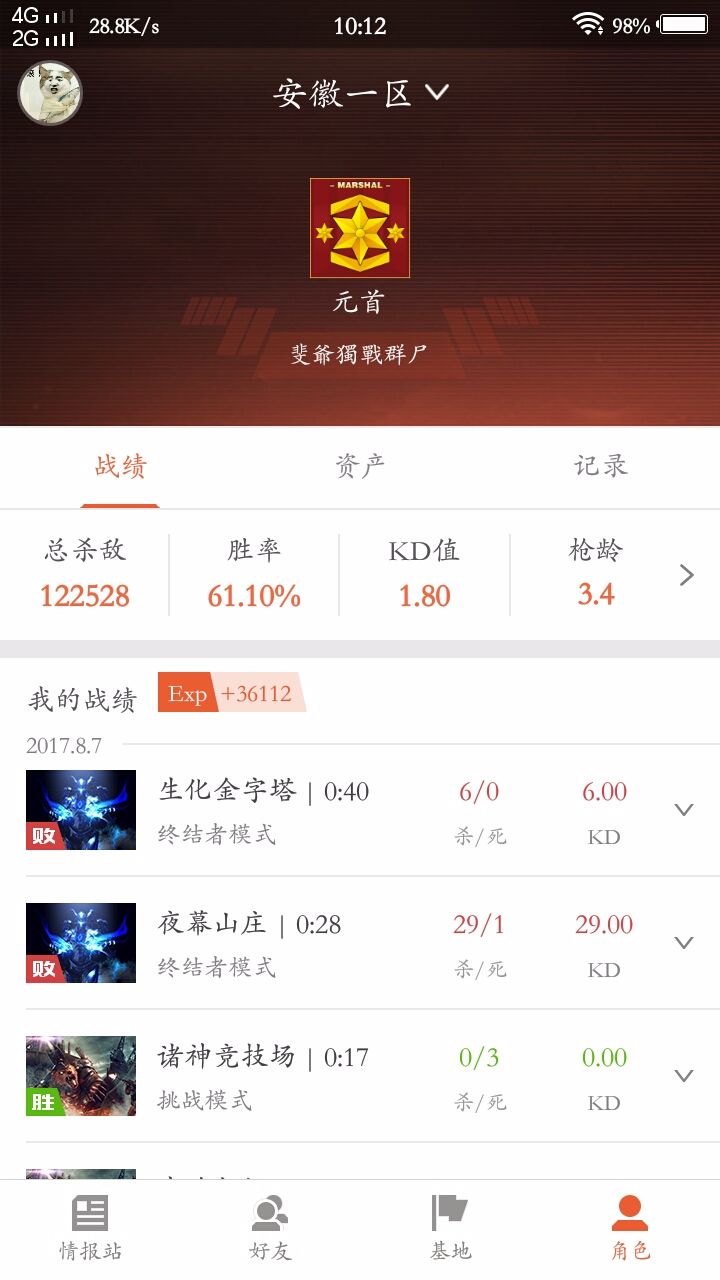Open the 角色 tab
This screenshot has height=1280, width=720.
(x=630, y=1229)
